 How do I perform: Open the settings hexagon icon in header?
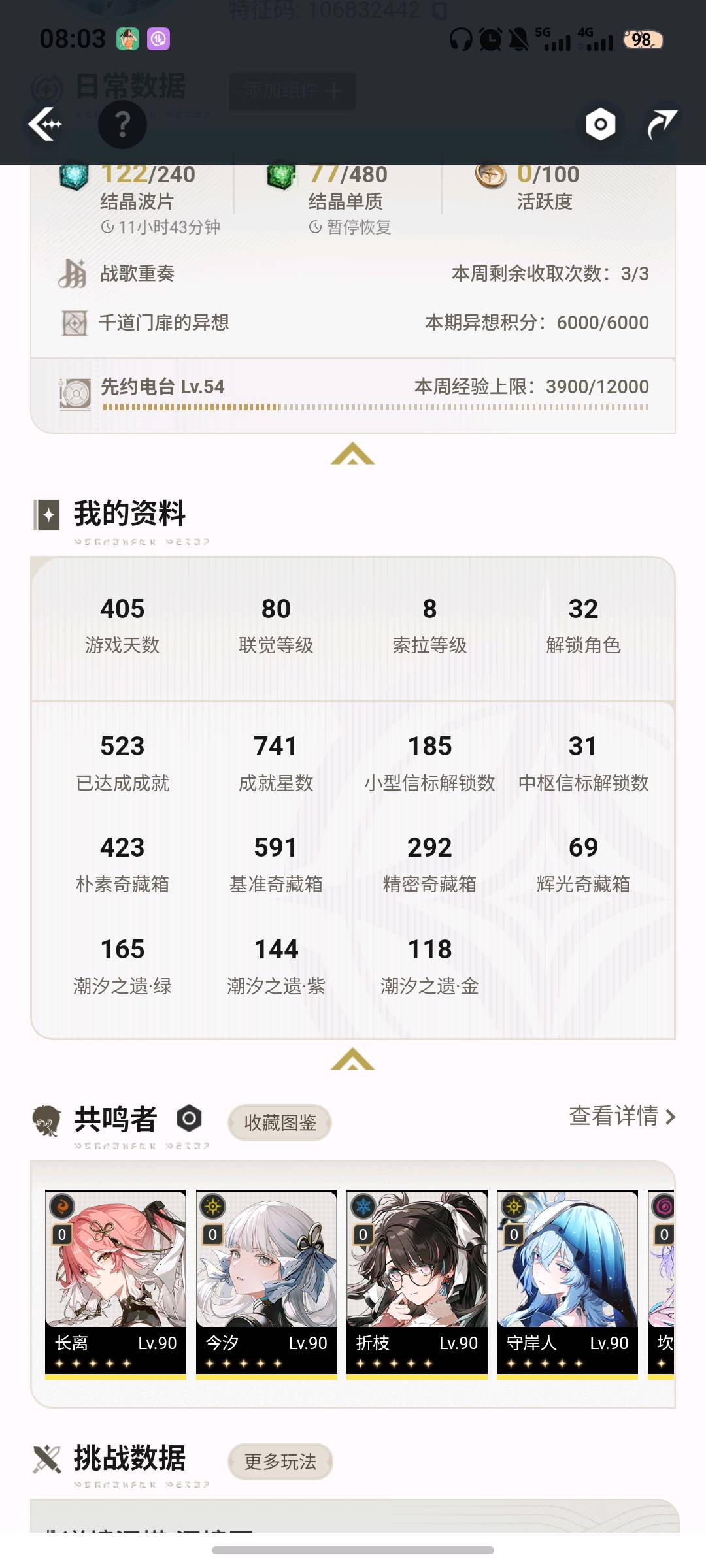pyautogui.click(x=600, y=124)
